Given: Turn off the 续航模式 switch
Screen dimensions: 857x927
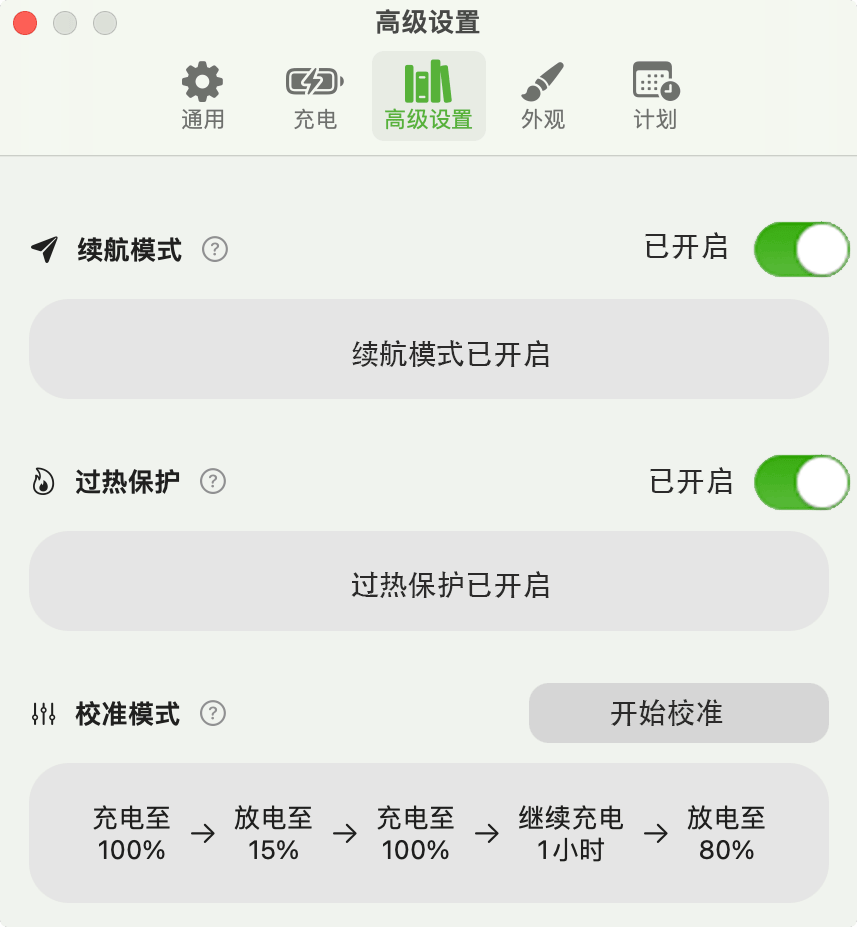Looking at the screenshot, I should pos(801,249).
